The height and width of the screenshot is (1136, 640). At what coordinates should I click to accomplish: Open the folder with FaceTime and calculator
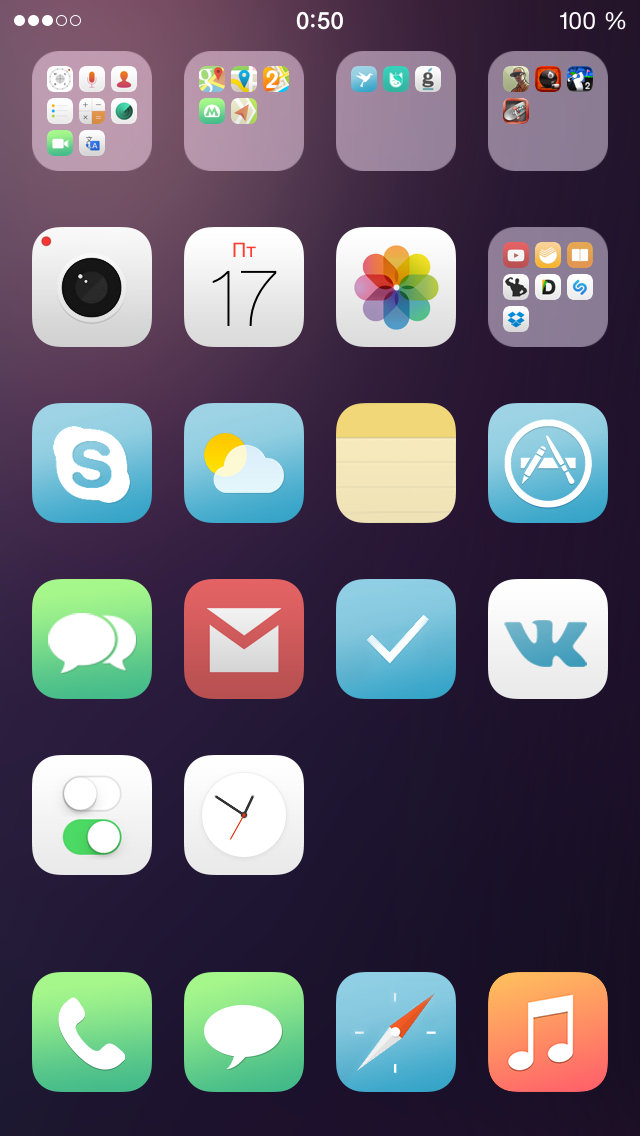point(92,111)
